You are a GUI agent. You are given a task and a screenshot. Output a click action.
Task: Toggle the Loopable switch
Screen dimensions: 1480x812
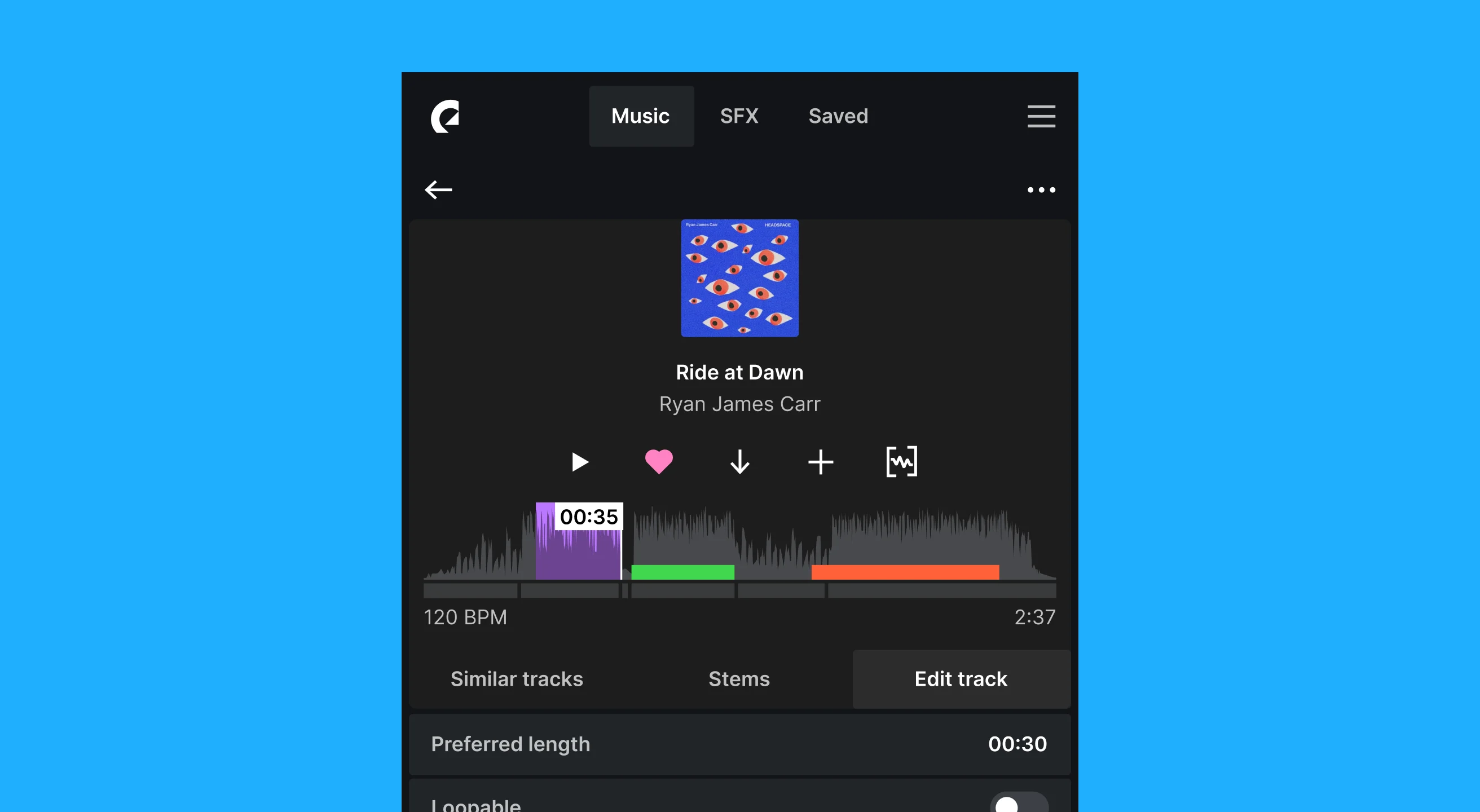(x=1019, y=804)
